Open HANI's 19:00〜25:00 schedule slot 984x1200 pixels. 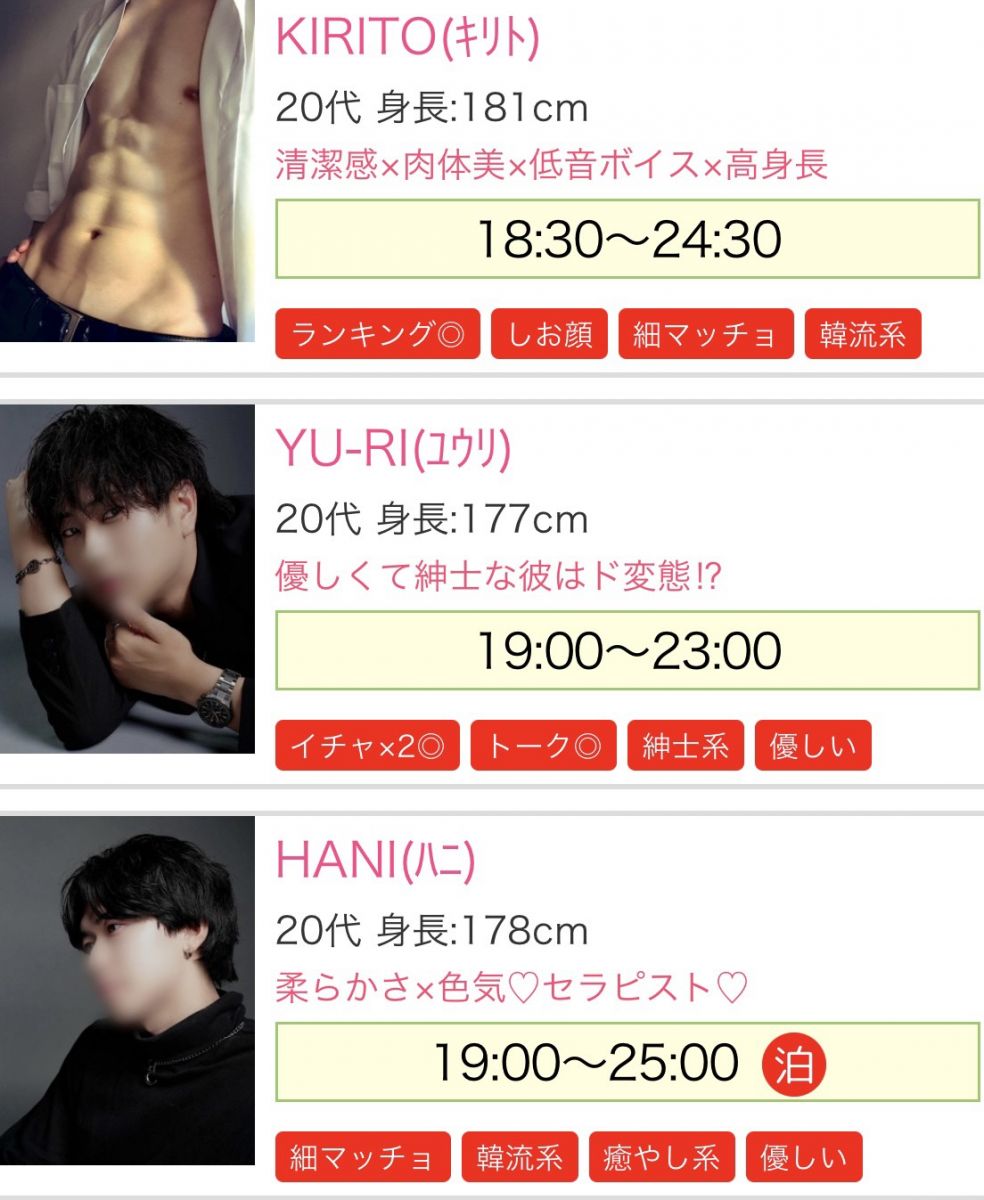[627, 1062]
